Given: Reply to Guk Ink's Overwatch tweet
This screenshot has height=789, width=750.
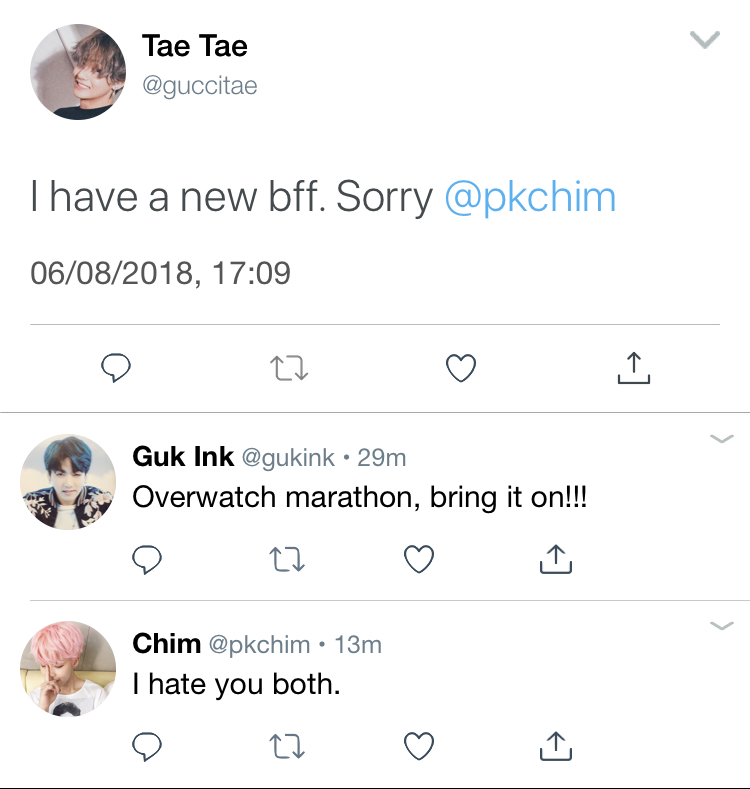Looking at the screenshot, I should 147,560.
